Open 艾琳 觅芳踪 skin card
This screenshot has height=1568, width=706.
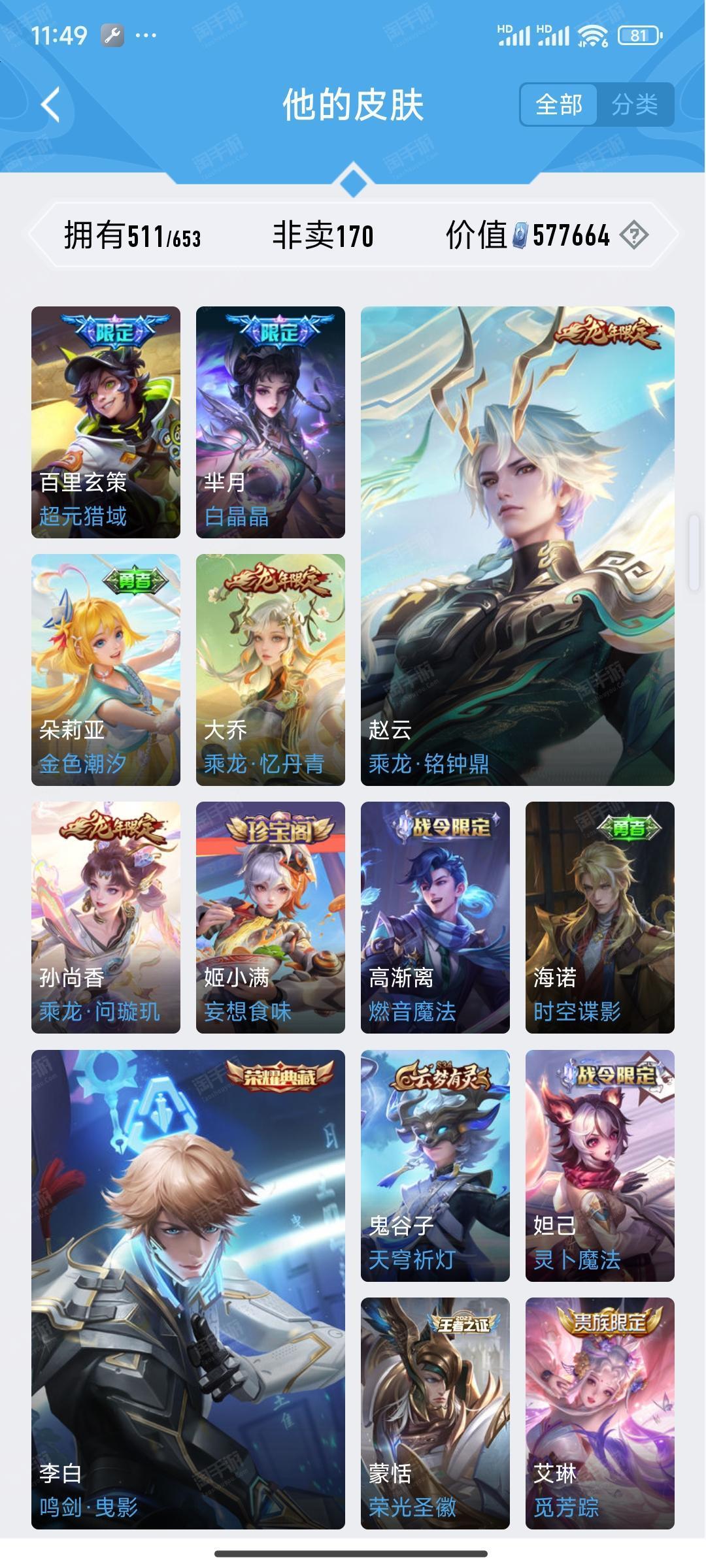click(x=600, y=1413)
